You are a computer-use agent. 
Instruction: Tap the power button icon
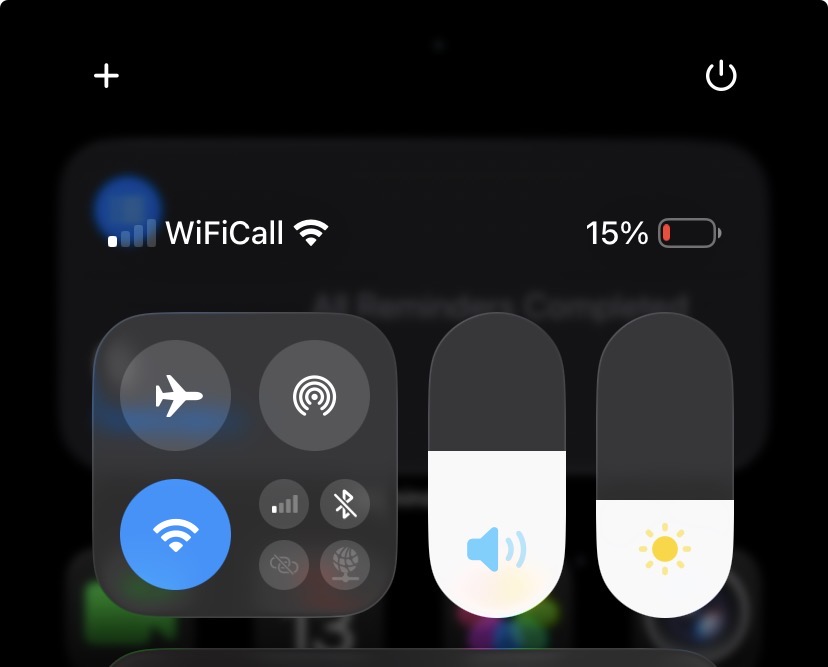721,76
